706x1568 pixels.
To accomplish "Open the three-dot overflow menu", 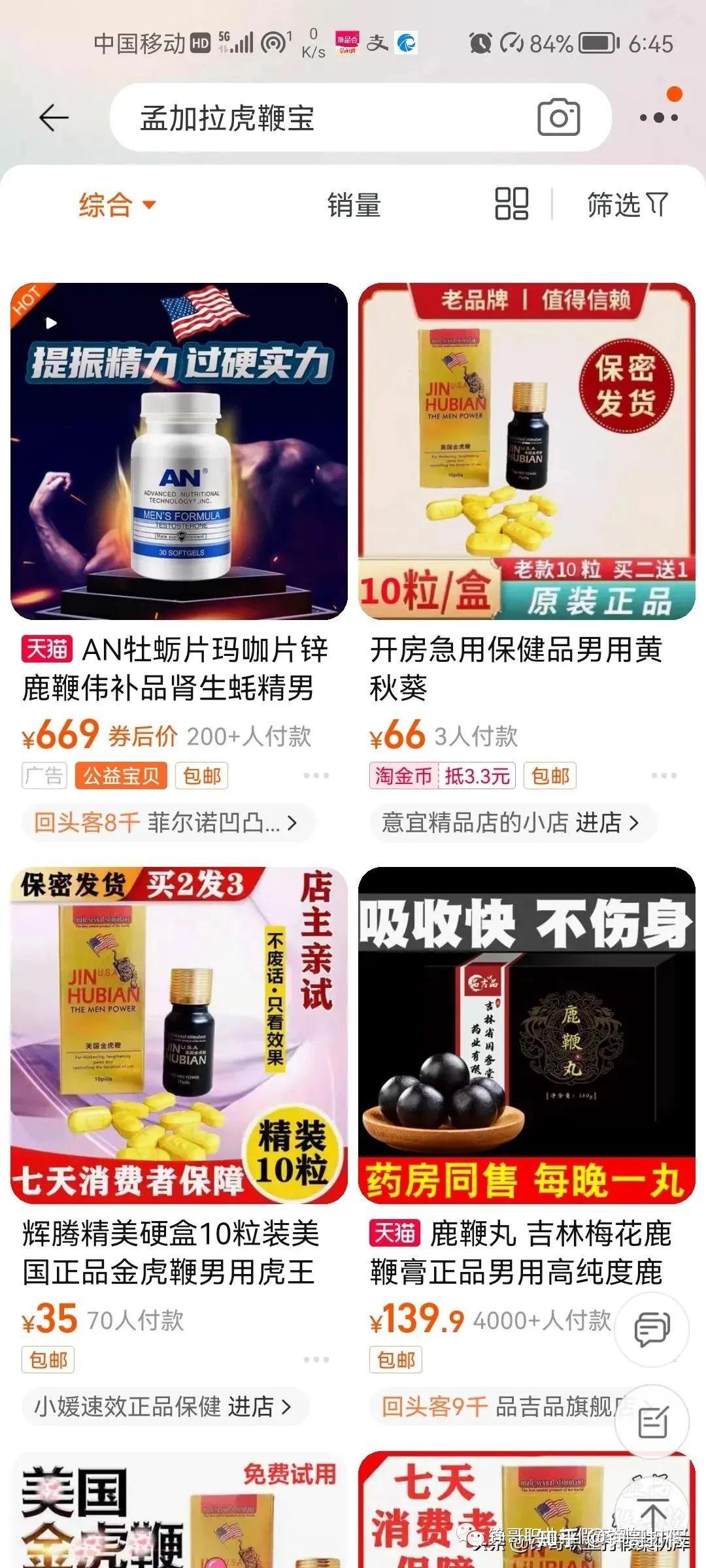I will [x=658, y=118].
